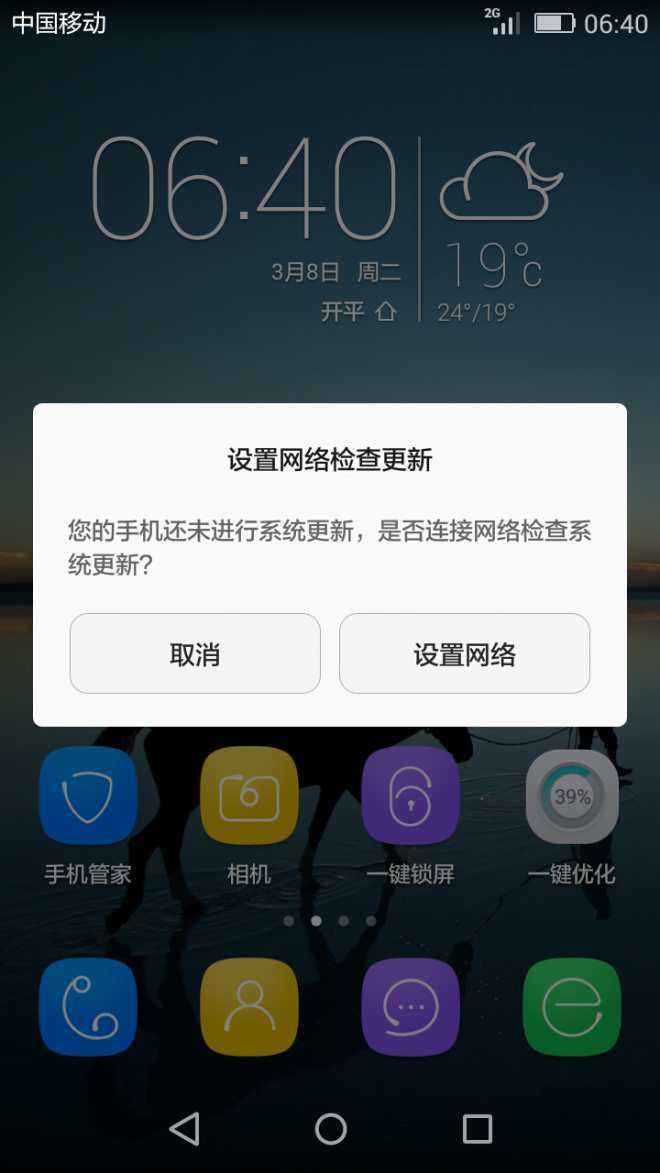The height and width of the screenshot is (1173, 660).
Task: Tap the home button in the navigation bar
Action: point(331,1129)
